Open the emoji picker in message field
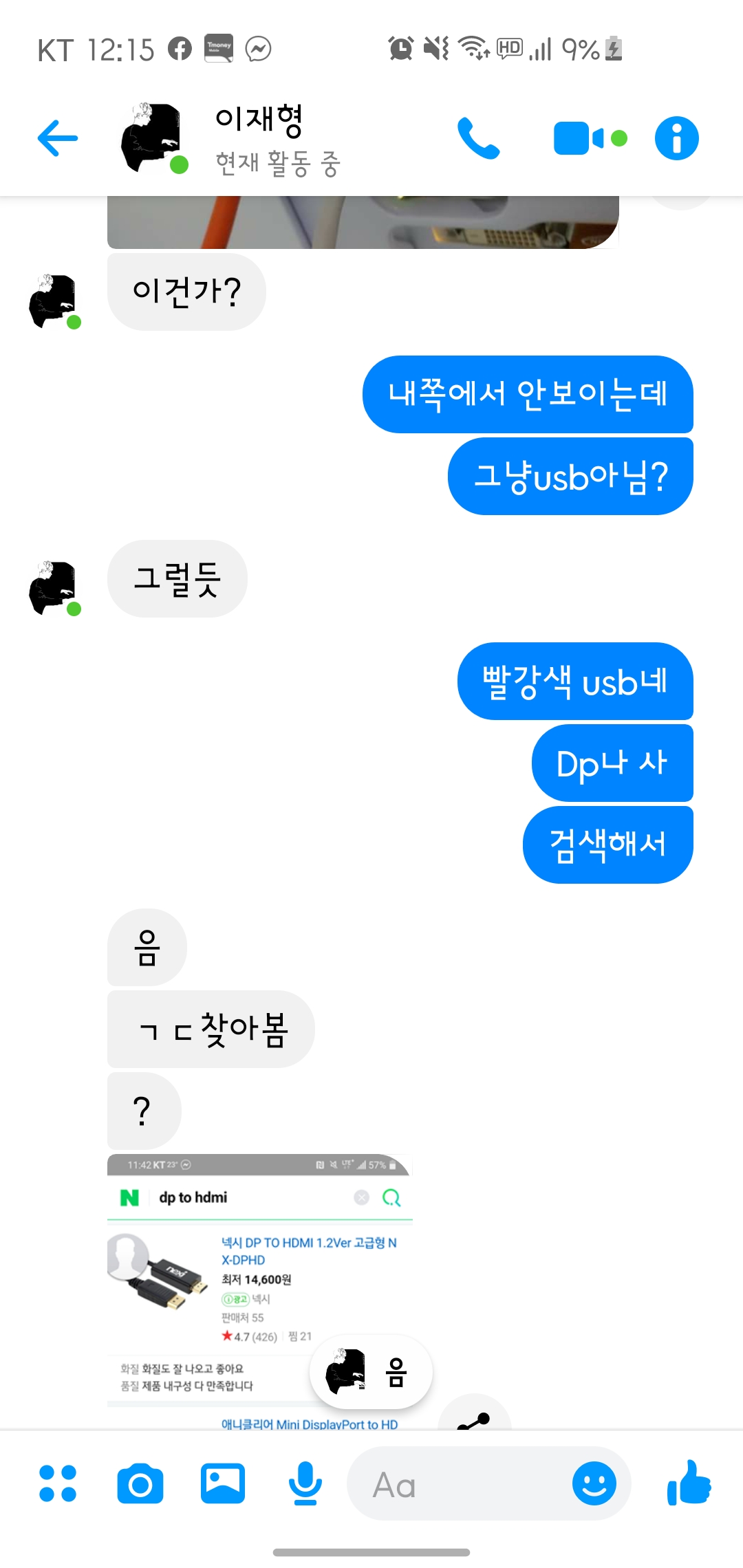 click(x=594, y=1483)
